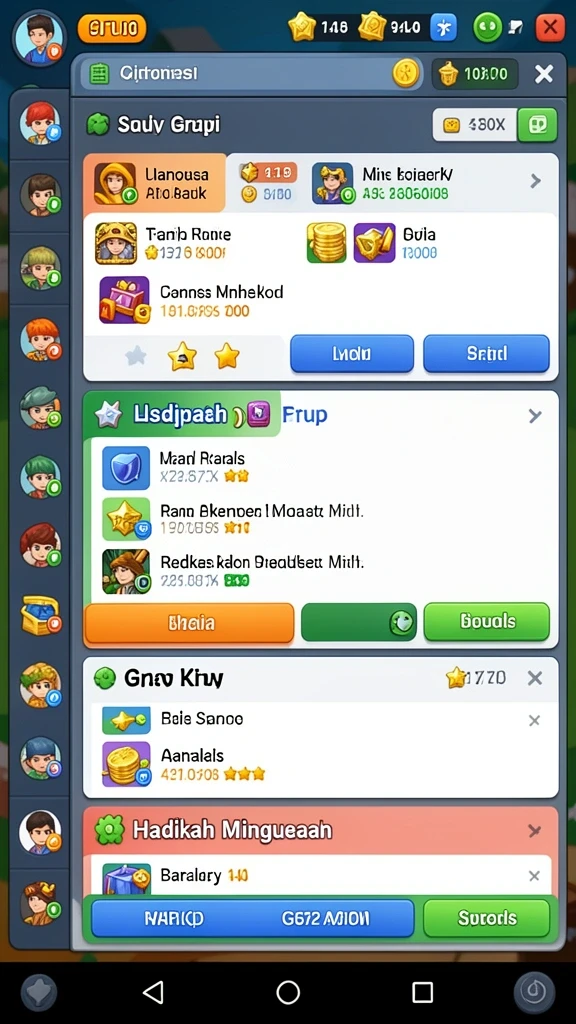Image resolution: width=576 pixels, height=1024 pixels.
Task: Dismiss the Gnav Kivy section
Action: [x=535, y=679]
